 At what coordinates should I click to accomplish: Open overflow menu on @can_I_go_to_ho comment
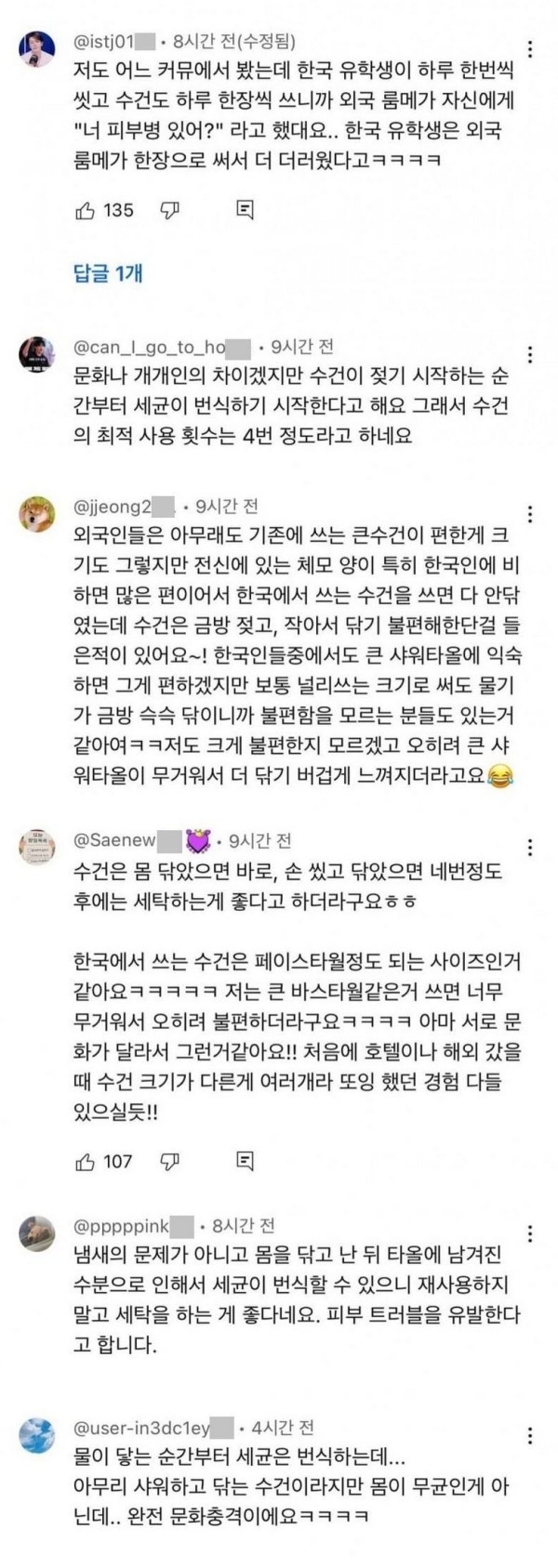pyautogui.click(x=530, y=354)
